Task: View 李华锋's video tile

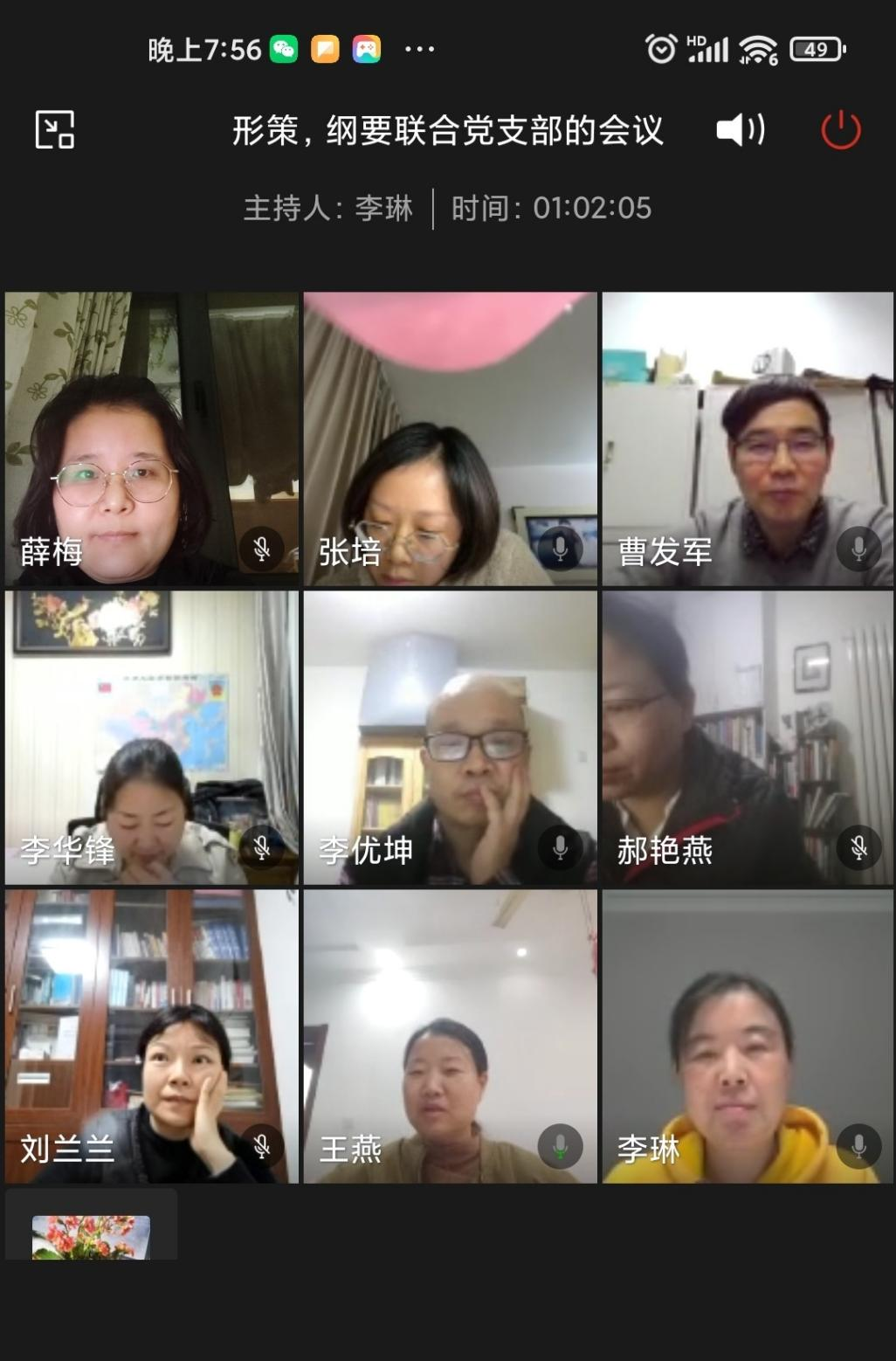Action: pos(152,737)
